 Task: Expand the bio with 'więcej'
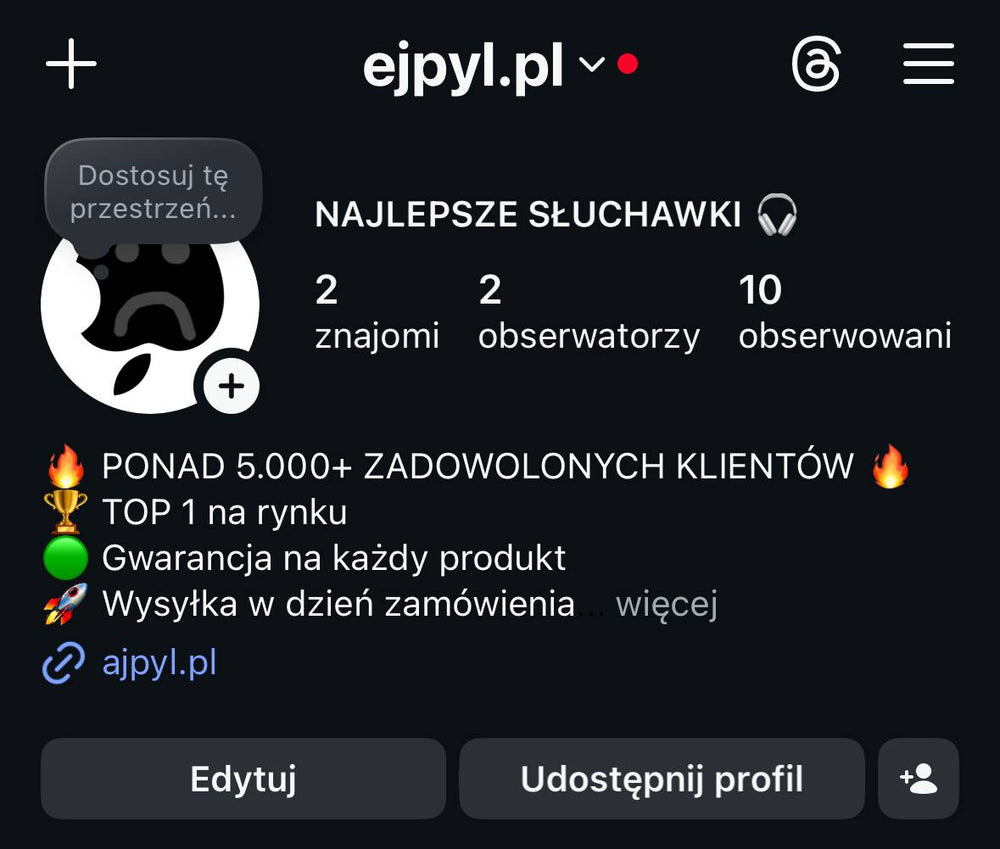click(x=666, y=604)
